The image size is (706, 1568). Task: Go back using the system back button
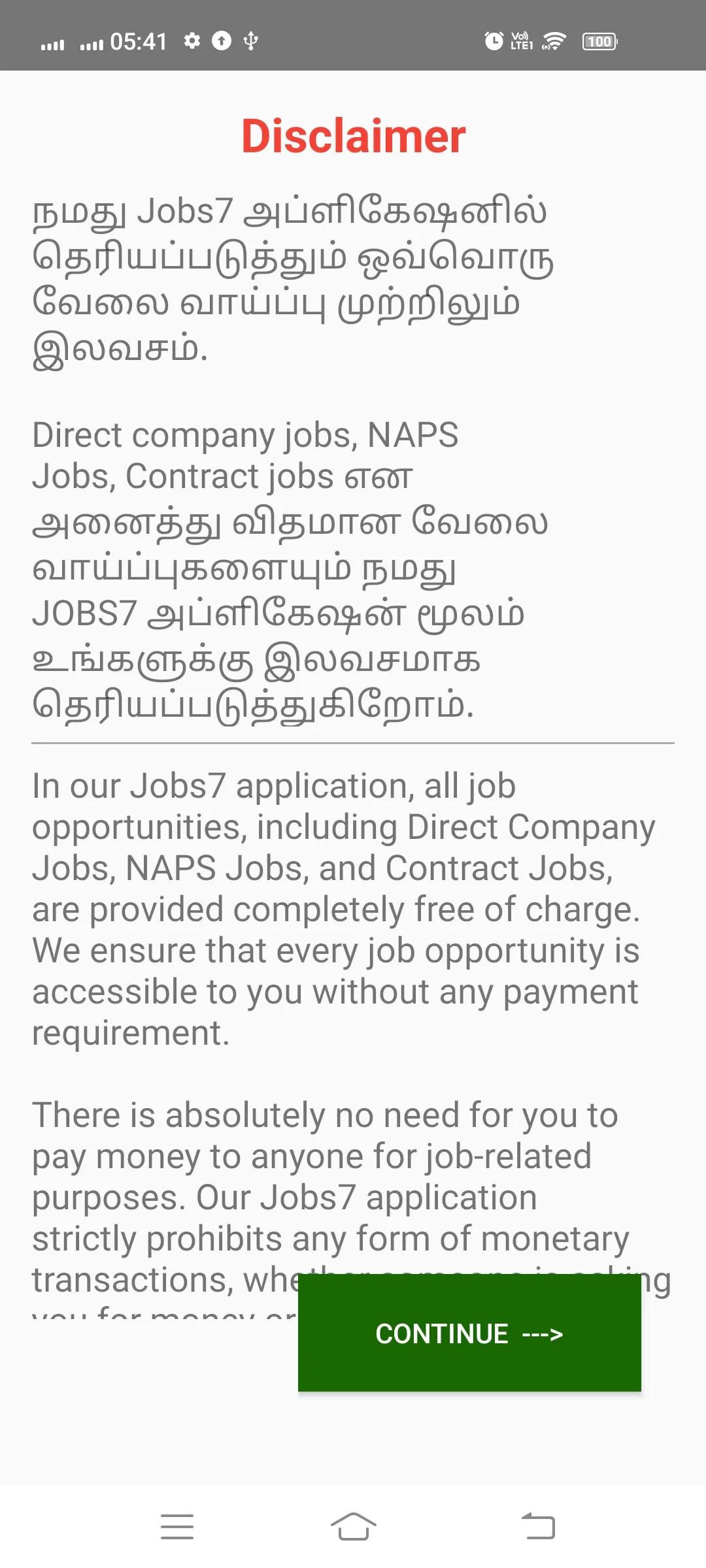(538, 1526)
